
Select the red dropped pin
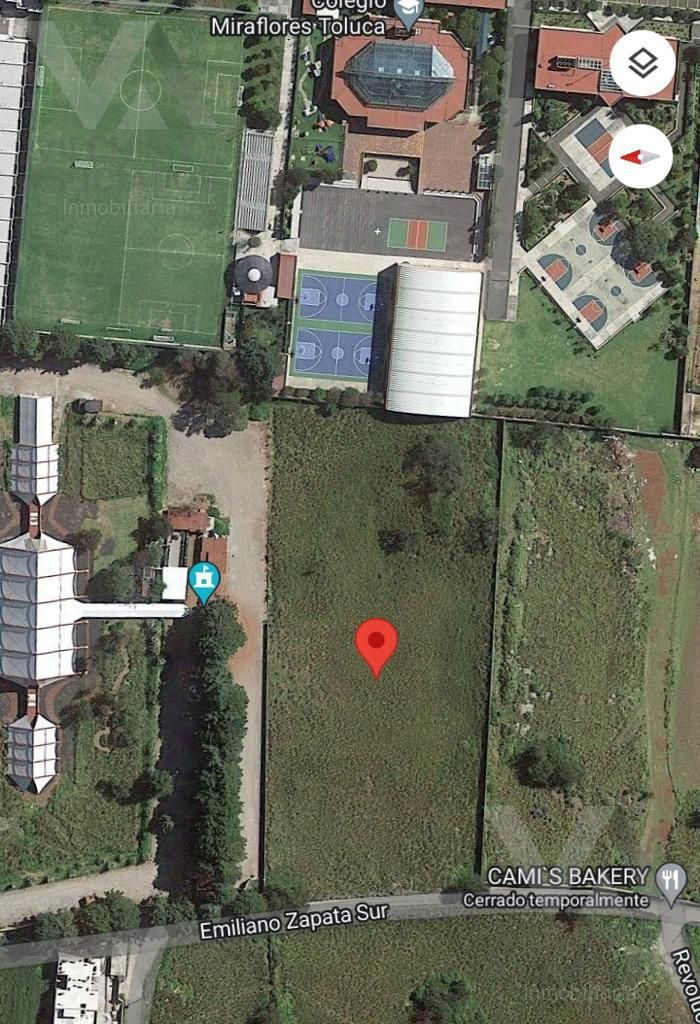(x=376, y=648)
